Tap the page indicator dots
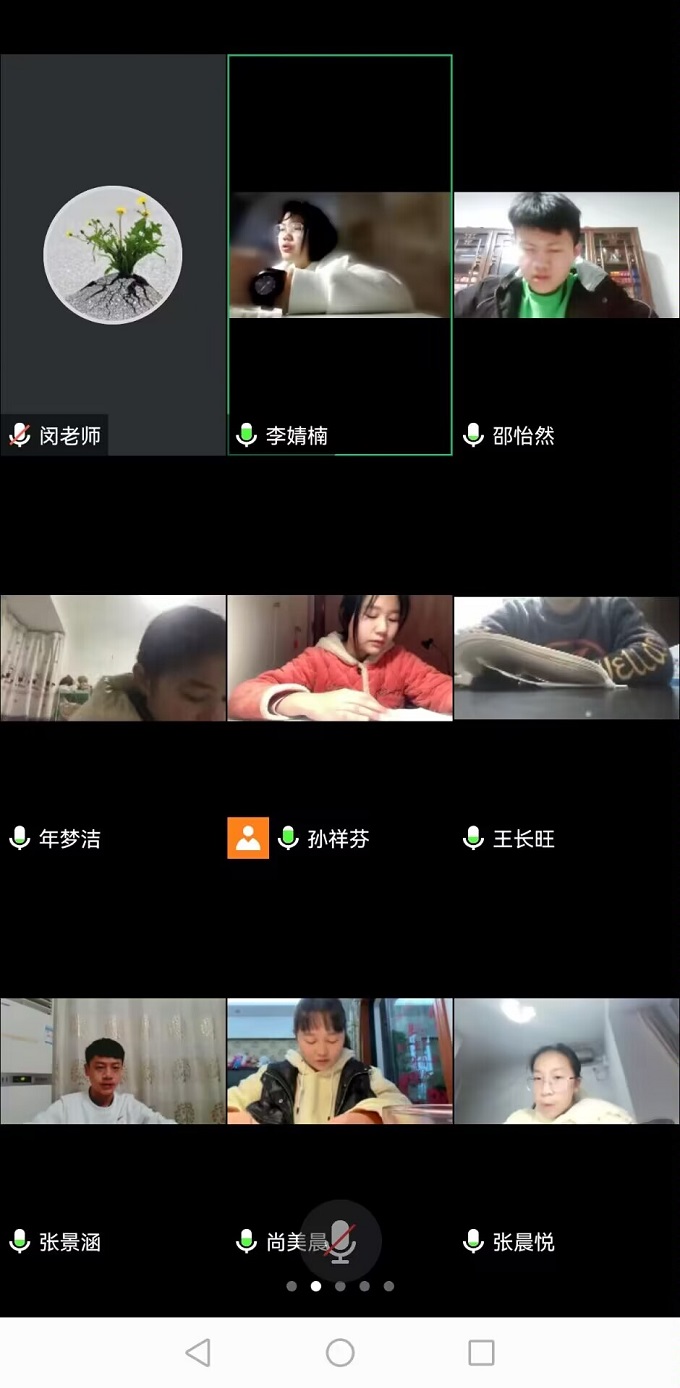The width and height of the screenshot is (680, 1388). [x=340, y=1286]
